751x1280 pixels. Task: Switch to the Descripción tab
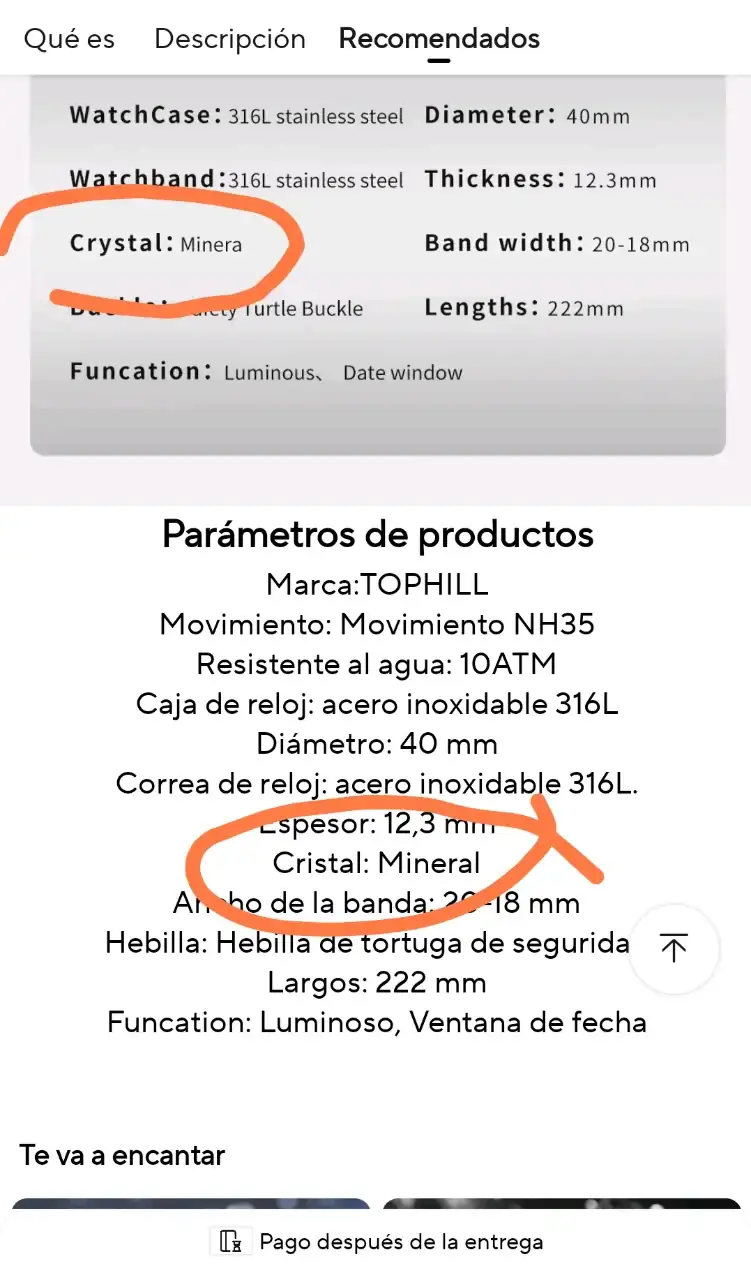tap(230, 39)
